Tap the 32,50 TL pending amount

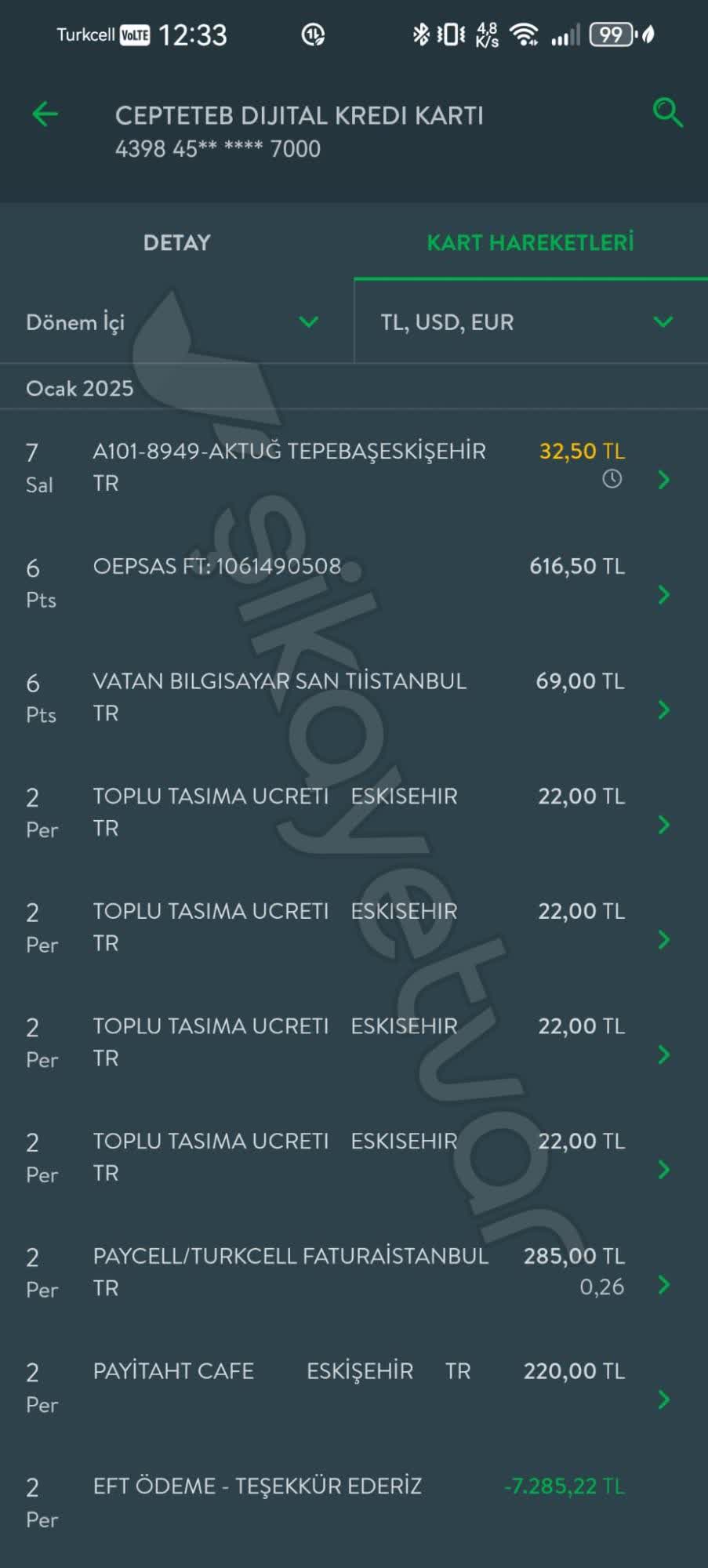(x=580, y=452)
